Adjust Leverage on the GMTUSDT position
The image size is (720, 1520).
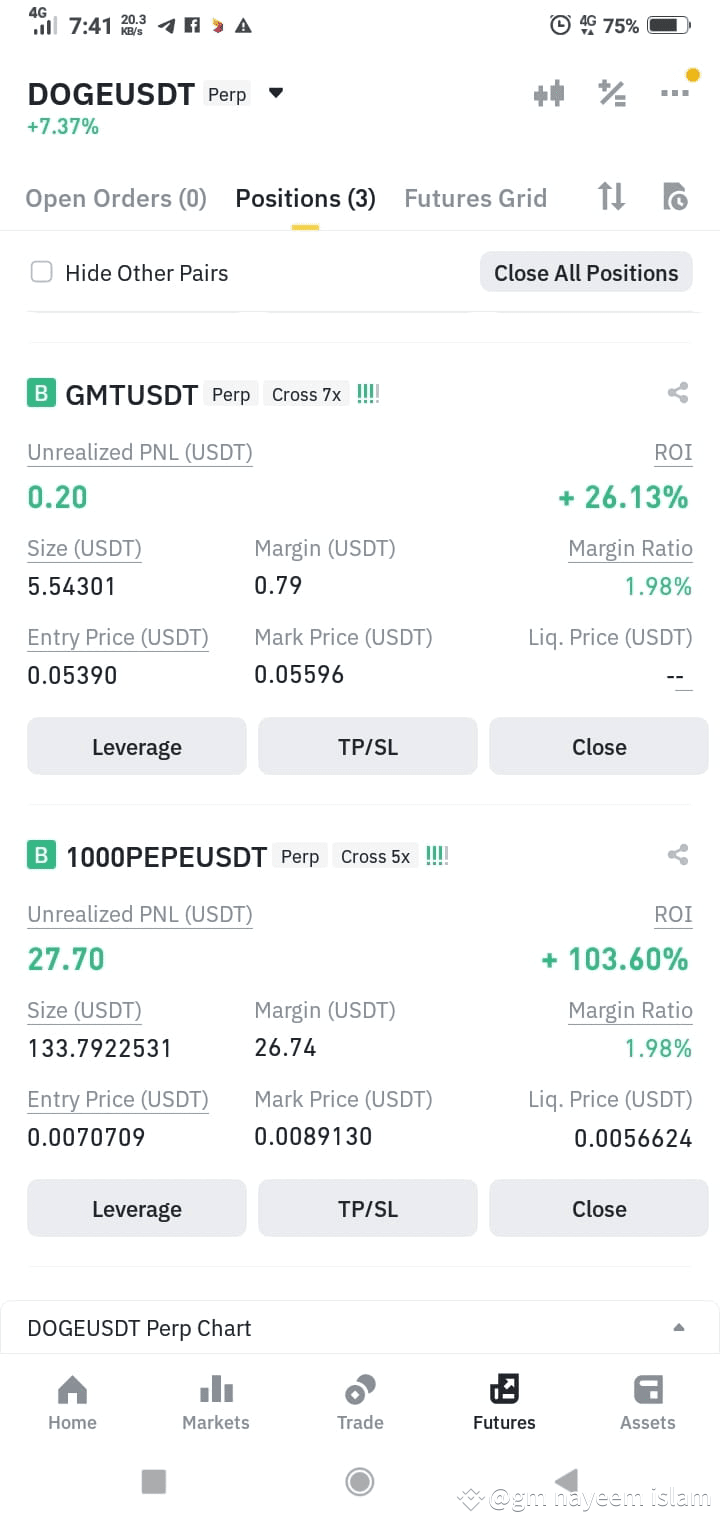click(x=136, y=746)
